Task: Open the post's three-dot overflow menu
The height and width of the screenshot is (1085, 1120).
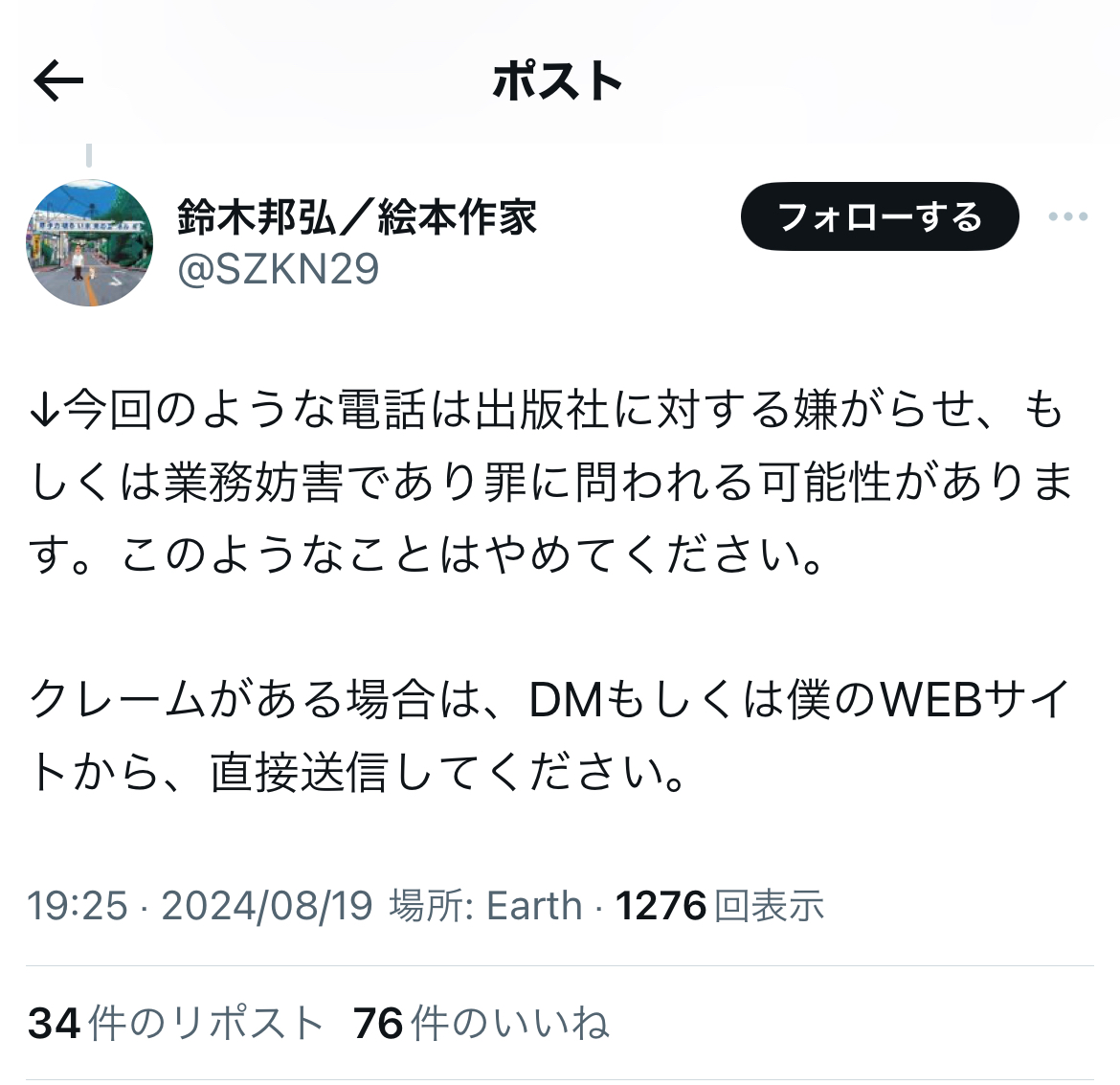Action: click(x=1067, y=217)
